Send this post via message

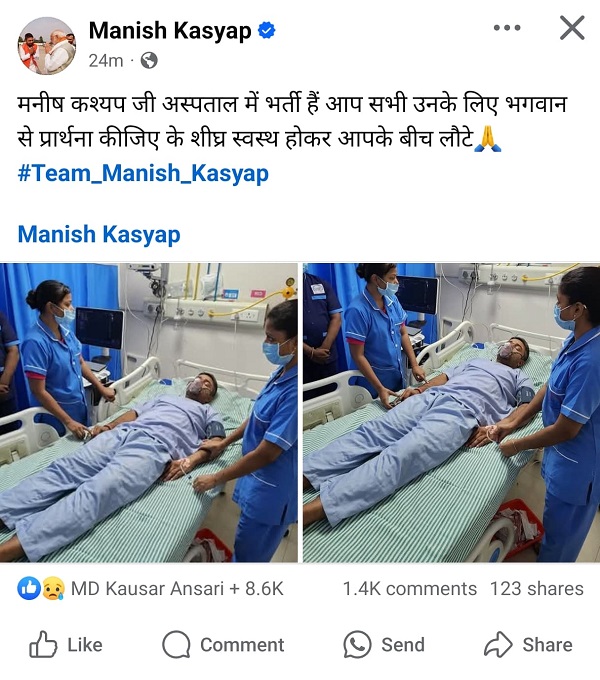coord(384,645)
